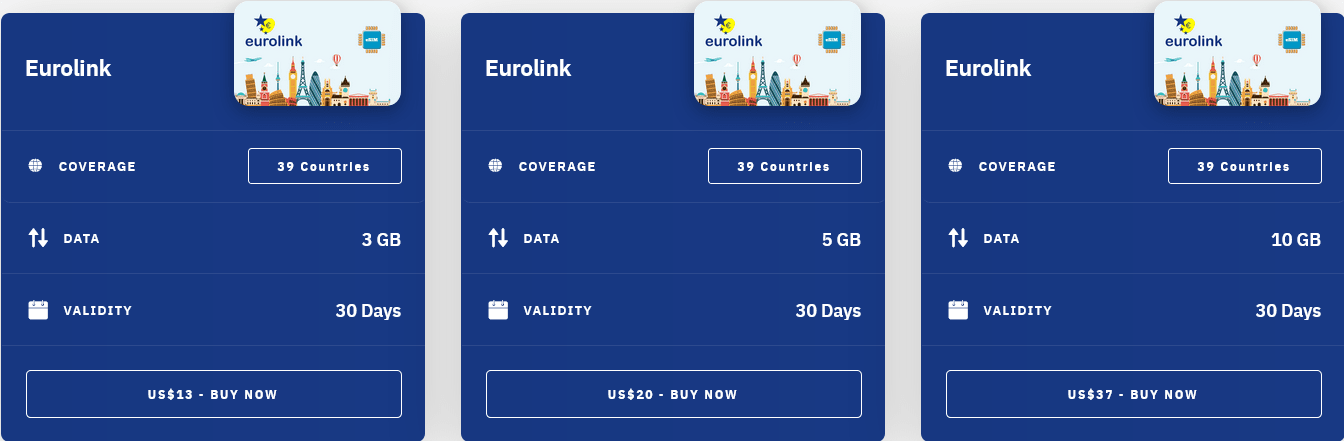The width and height of the screenshot is (1344, 441).
Task: Buy the 10 GB Eurolink plan for US$37
Action: pos(1133,394)
